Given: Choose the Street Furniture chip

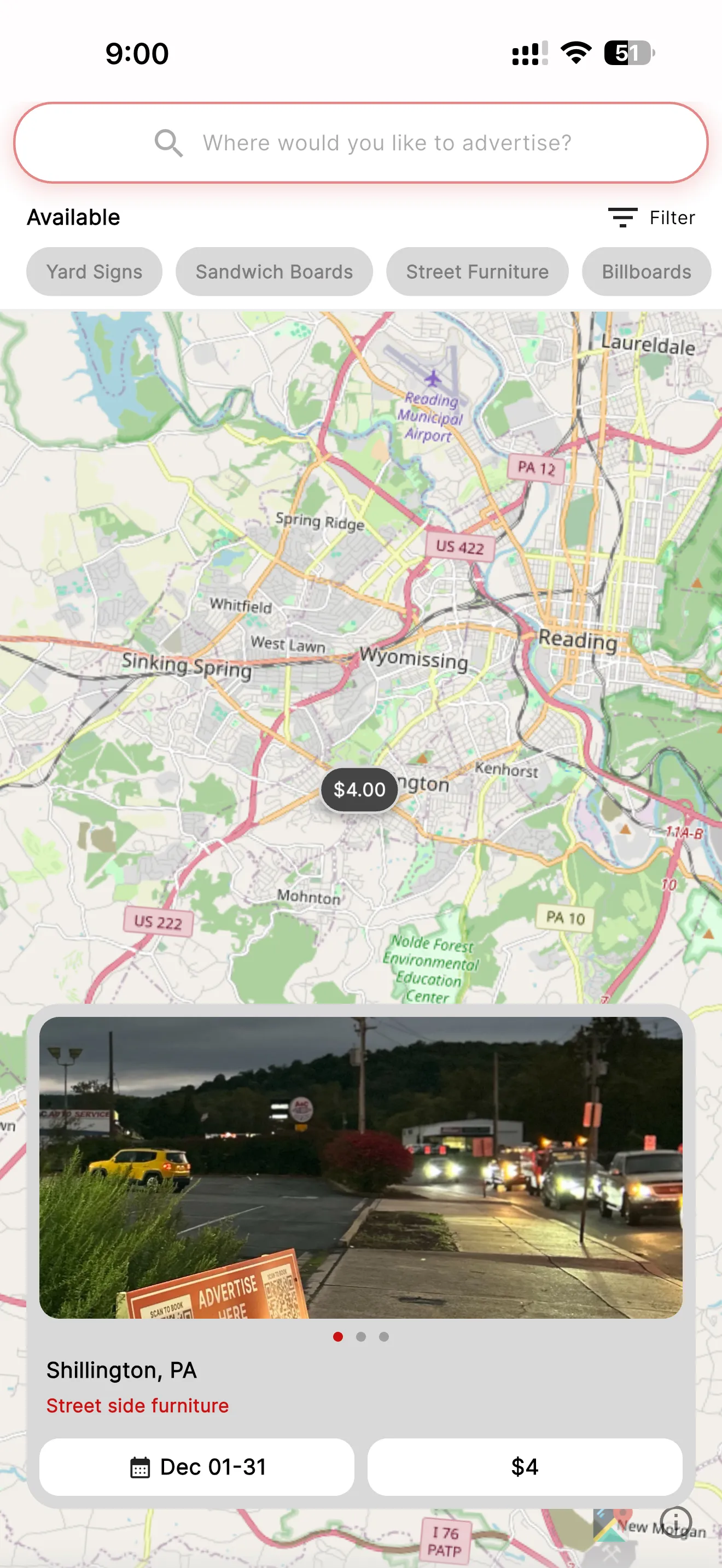Looking at the screenshot, I should (476, 272).
